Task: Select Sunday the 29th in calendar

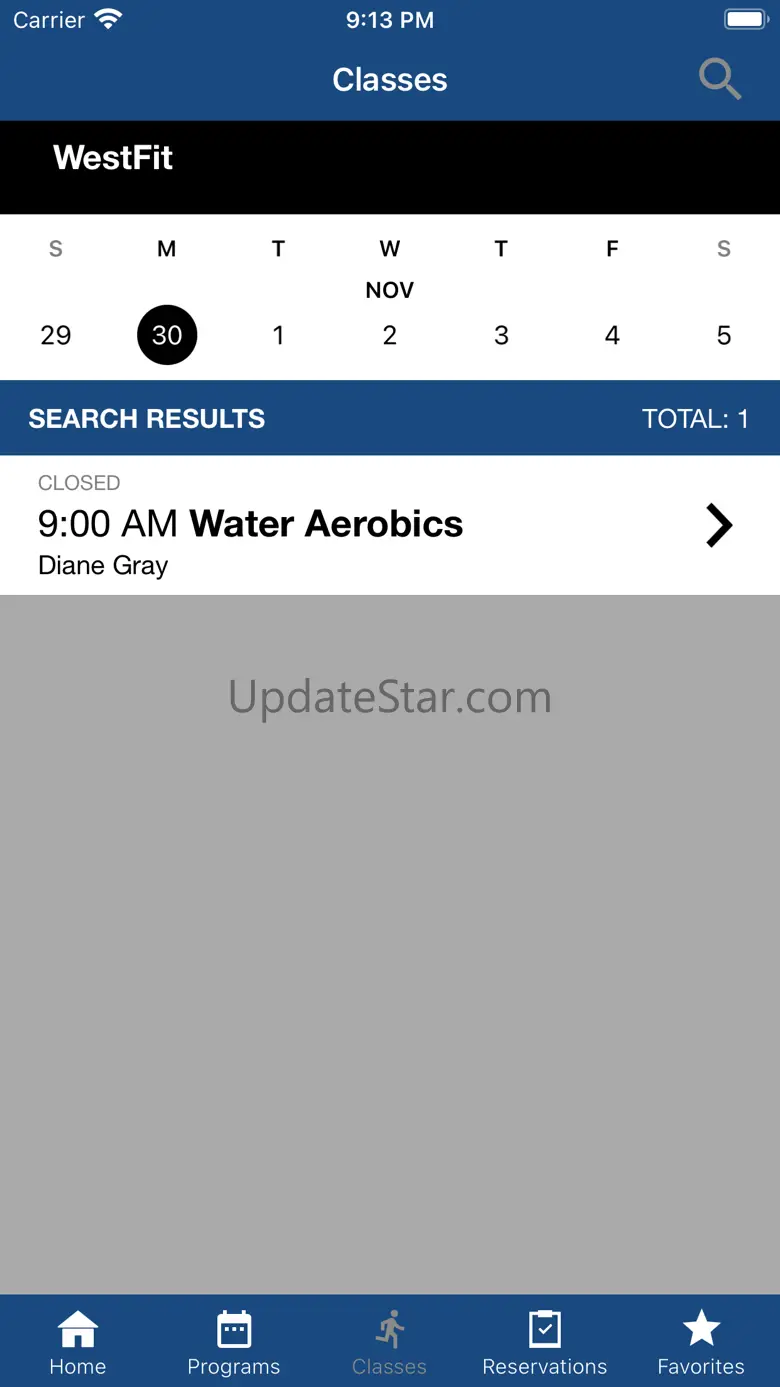Action: (56, 335)
